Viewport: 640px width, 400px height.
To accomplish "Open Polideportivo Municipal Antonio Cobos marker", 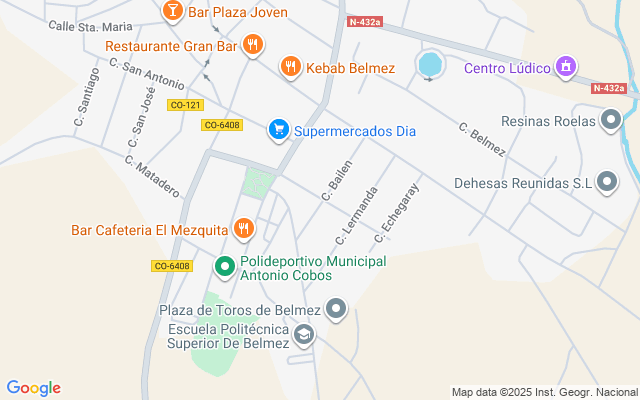I will click(225, 267).
